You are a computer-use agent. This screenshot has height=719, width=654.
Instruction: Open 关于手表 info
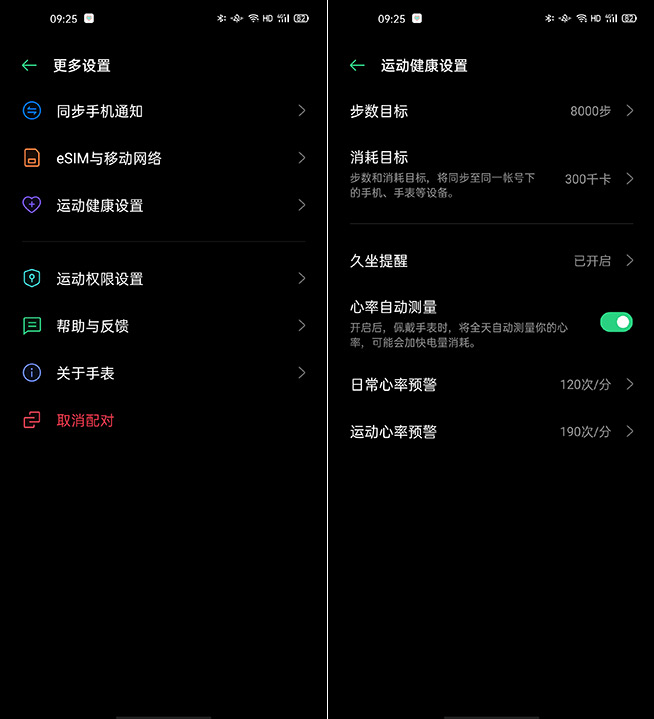163,373
